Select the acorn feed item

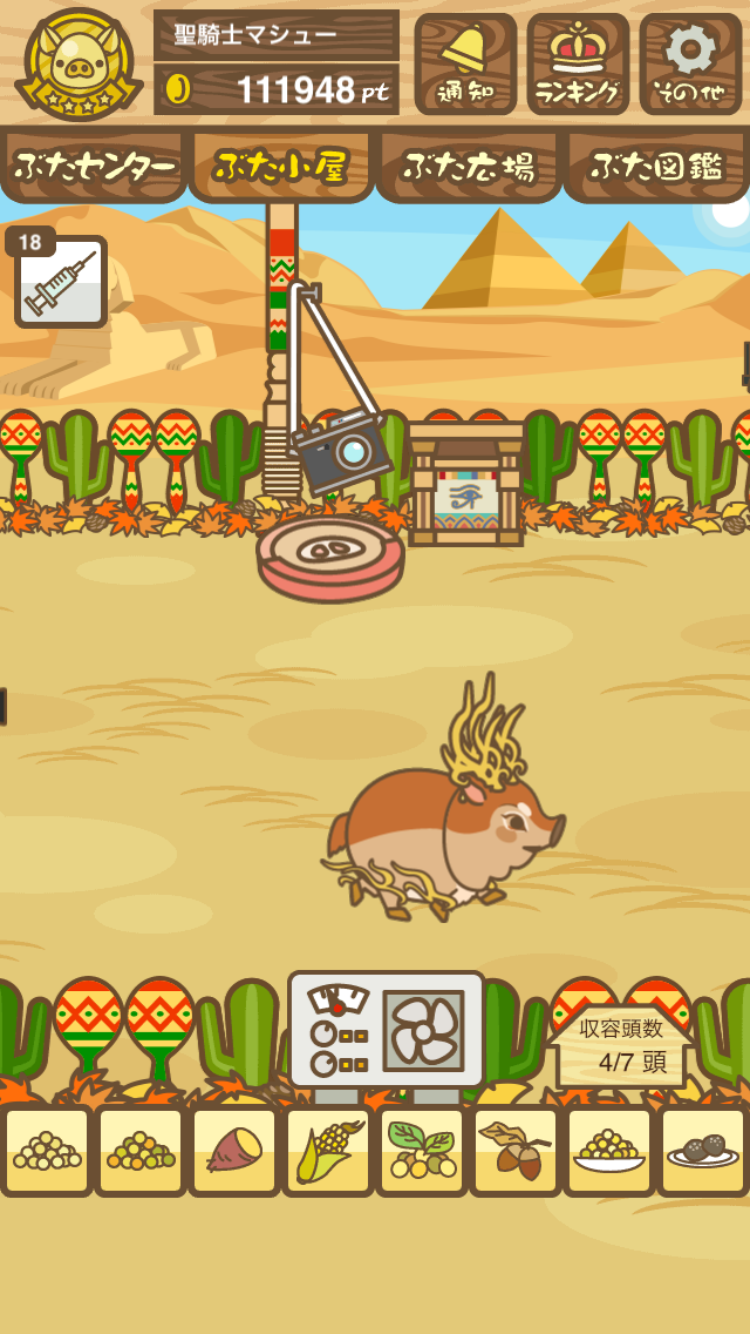515,1150
